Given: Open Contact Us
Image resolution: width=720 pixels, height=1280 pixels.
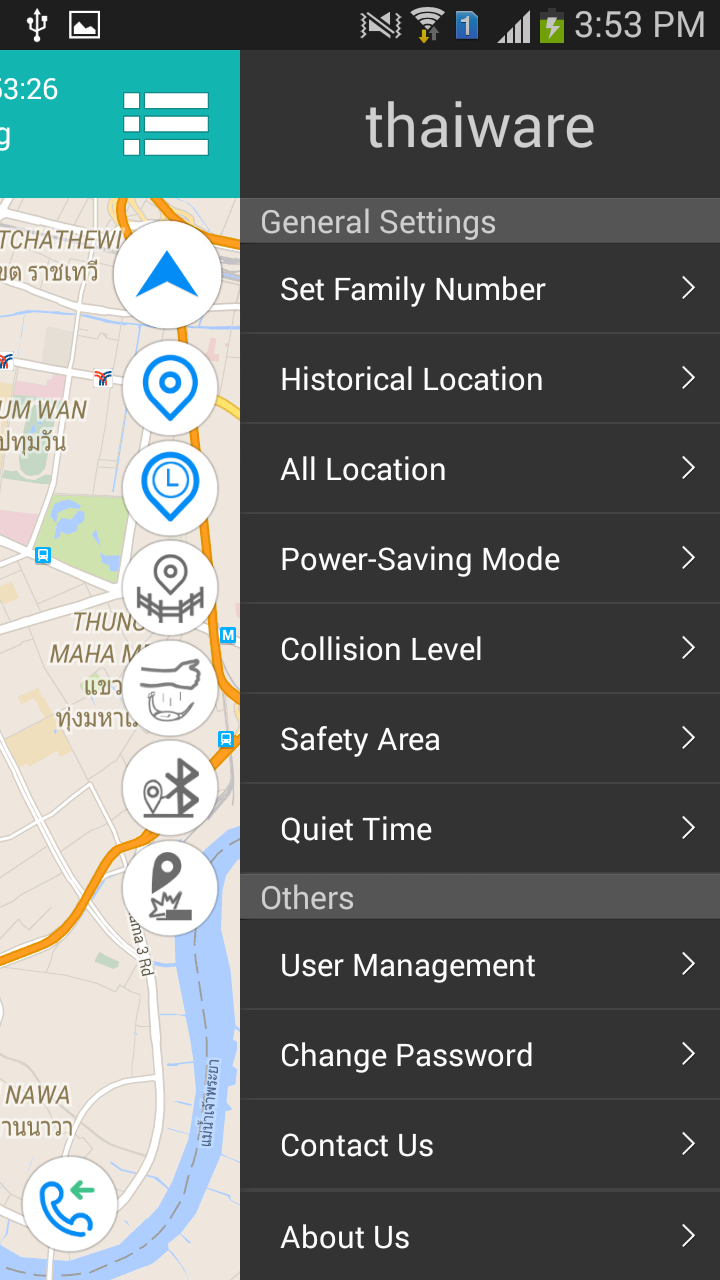Looking at the screenshot, I should click(x=480, y=1145).
